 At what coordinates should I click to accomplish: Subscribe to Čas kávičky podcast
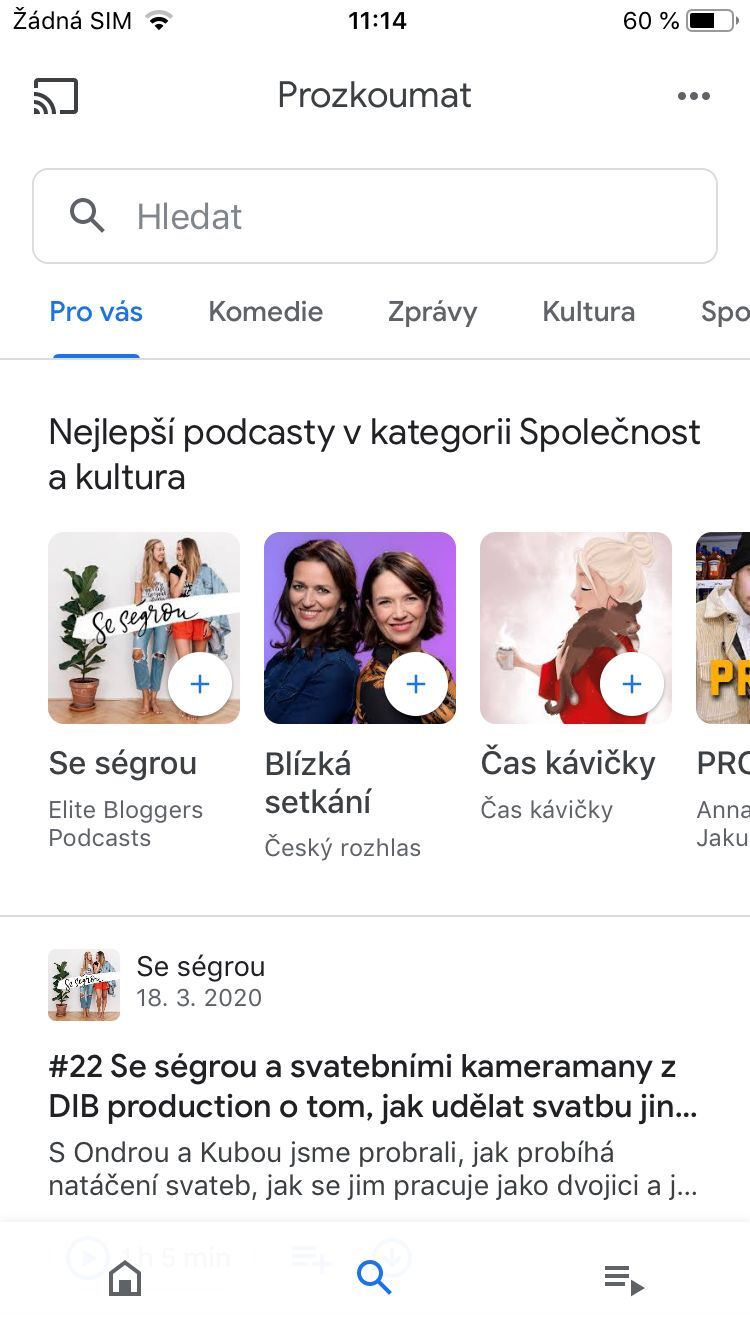(632, 684)
